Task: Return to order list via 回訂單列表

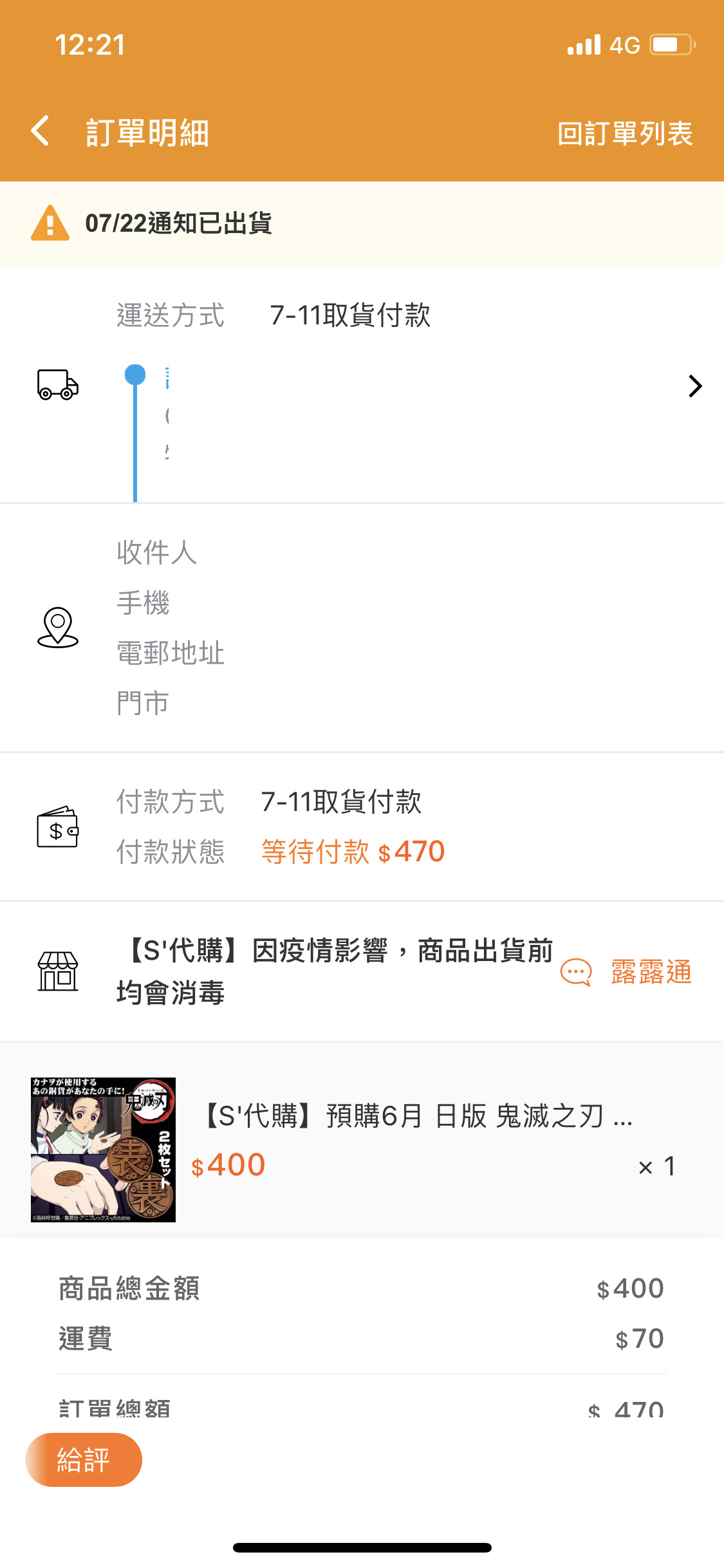Action: [625, 134]
